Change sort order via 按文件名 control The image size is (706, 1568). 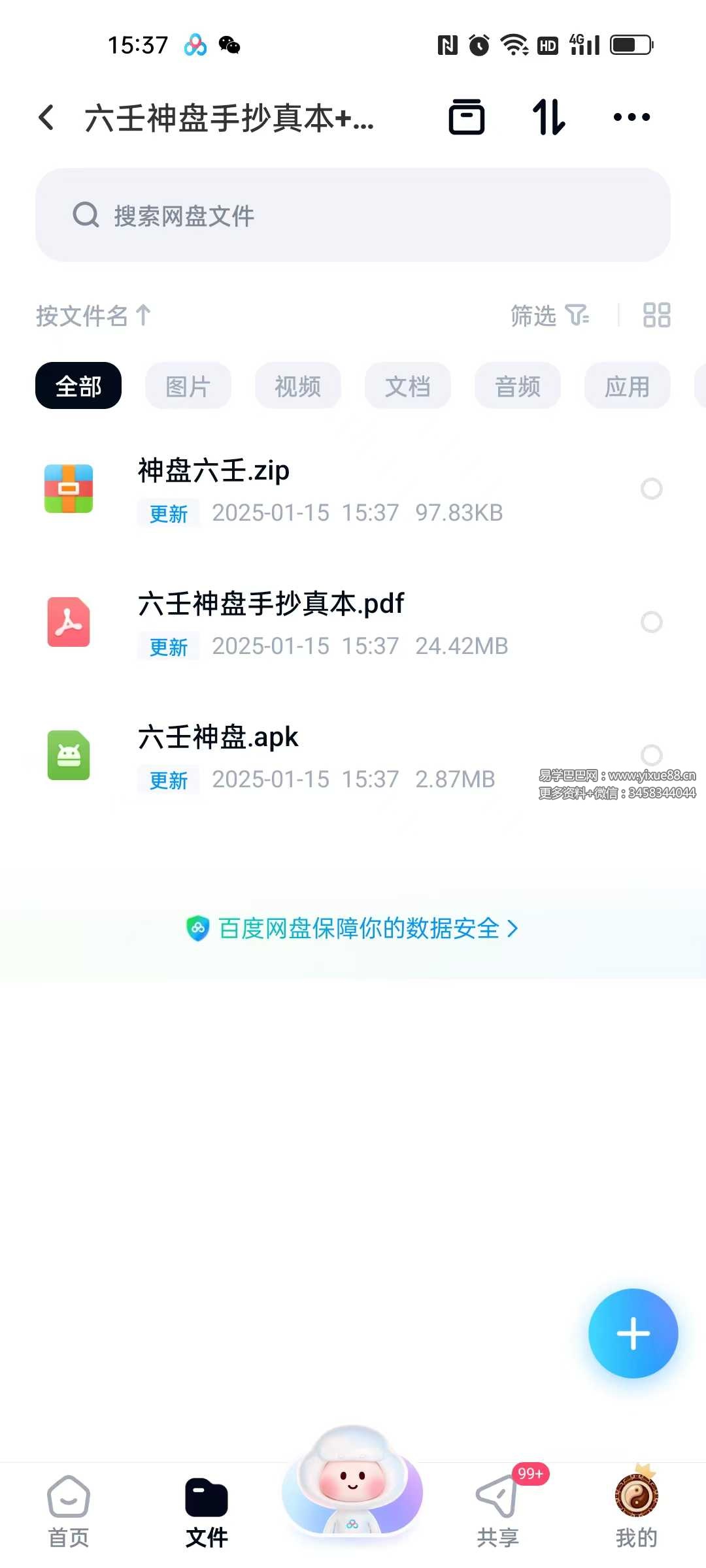pos(92,316)
